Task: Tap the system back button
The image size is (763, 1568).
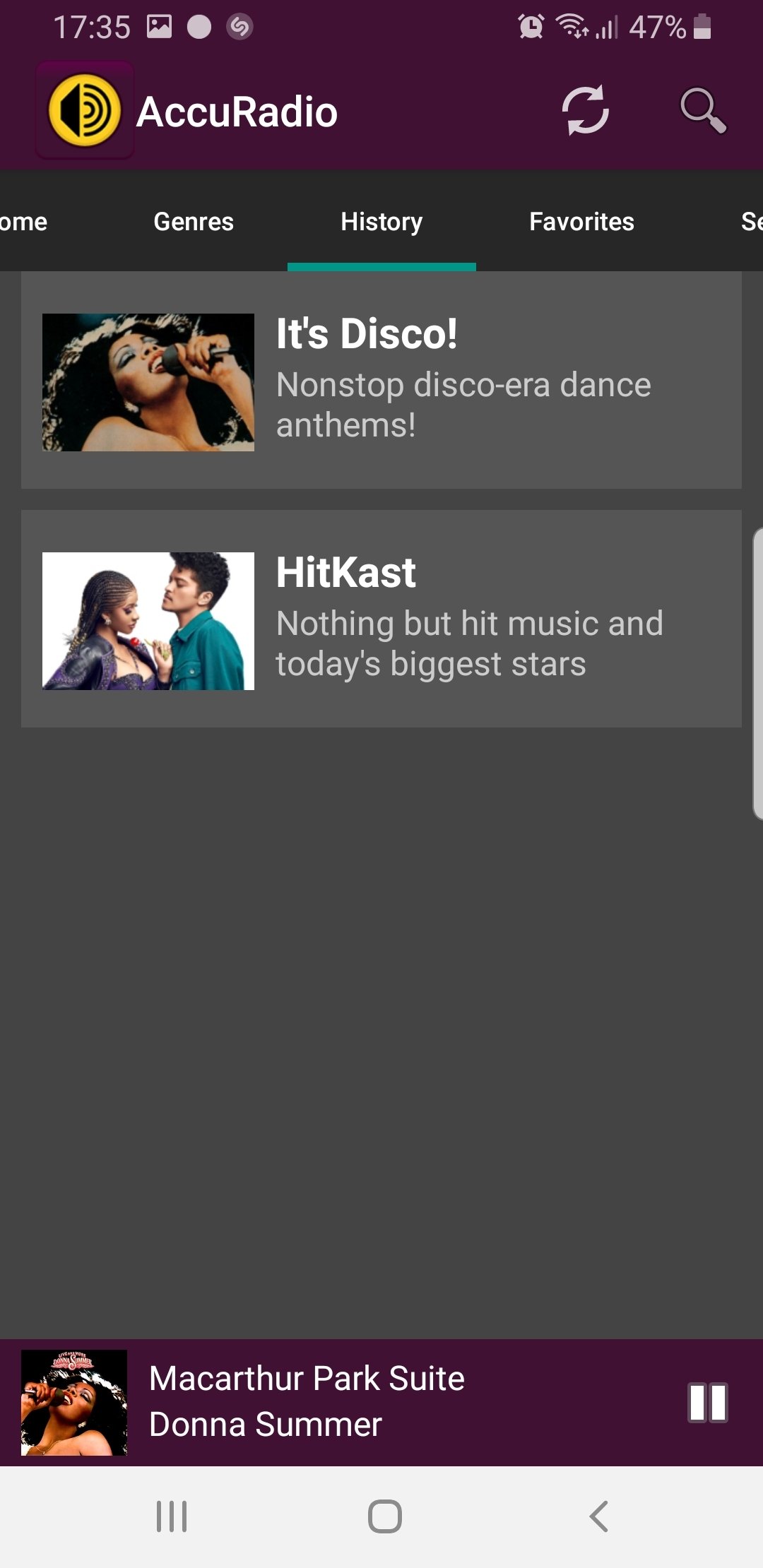Action: (598, 1516)
